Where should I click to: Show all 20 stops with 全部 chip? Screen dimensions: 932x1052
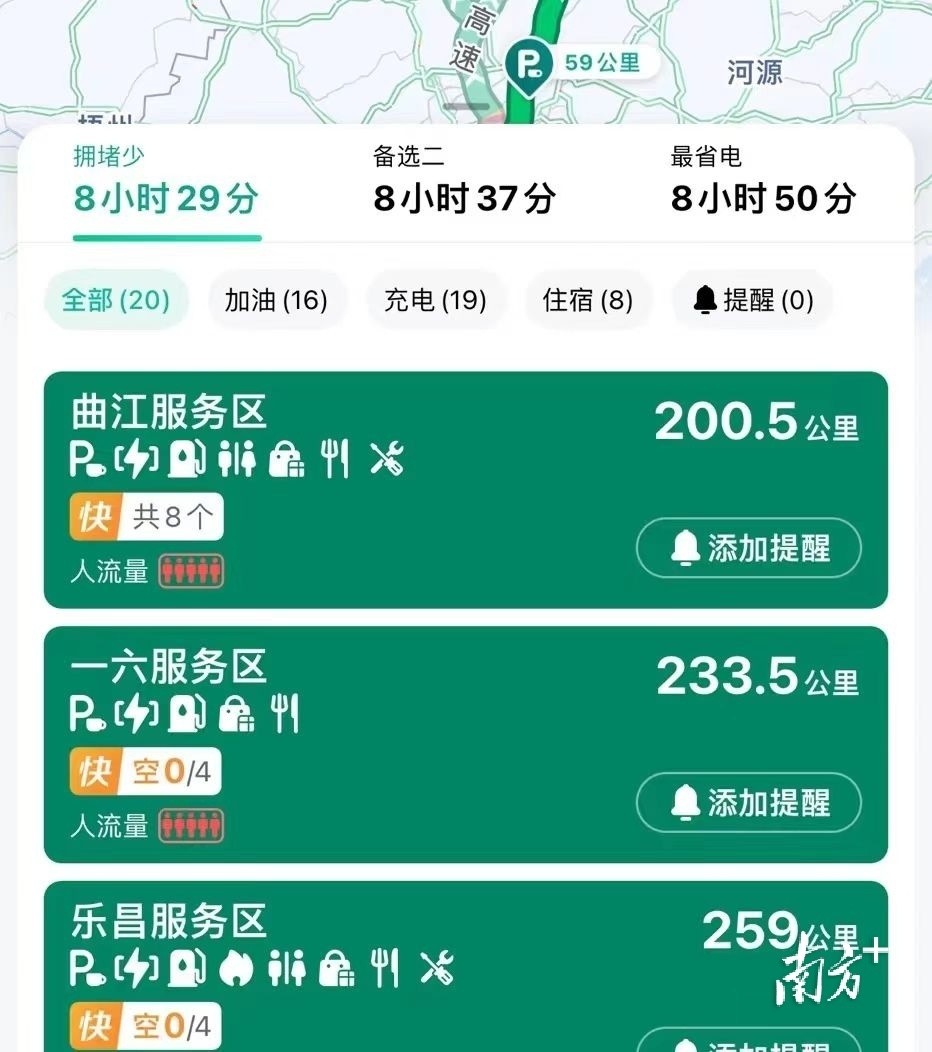coord(116,300)
